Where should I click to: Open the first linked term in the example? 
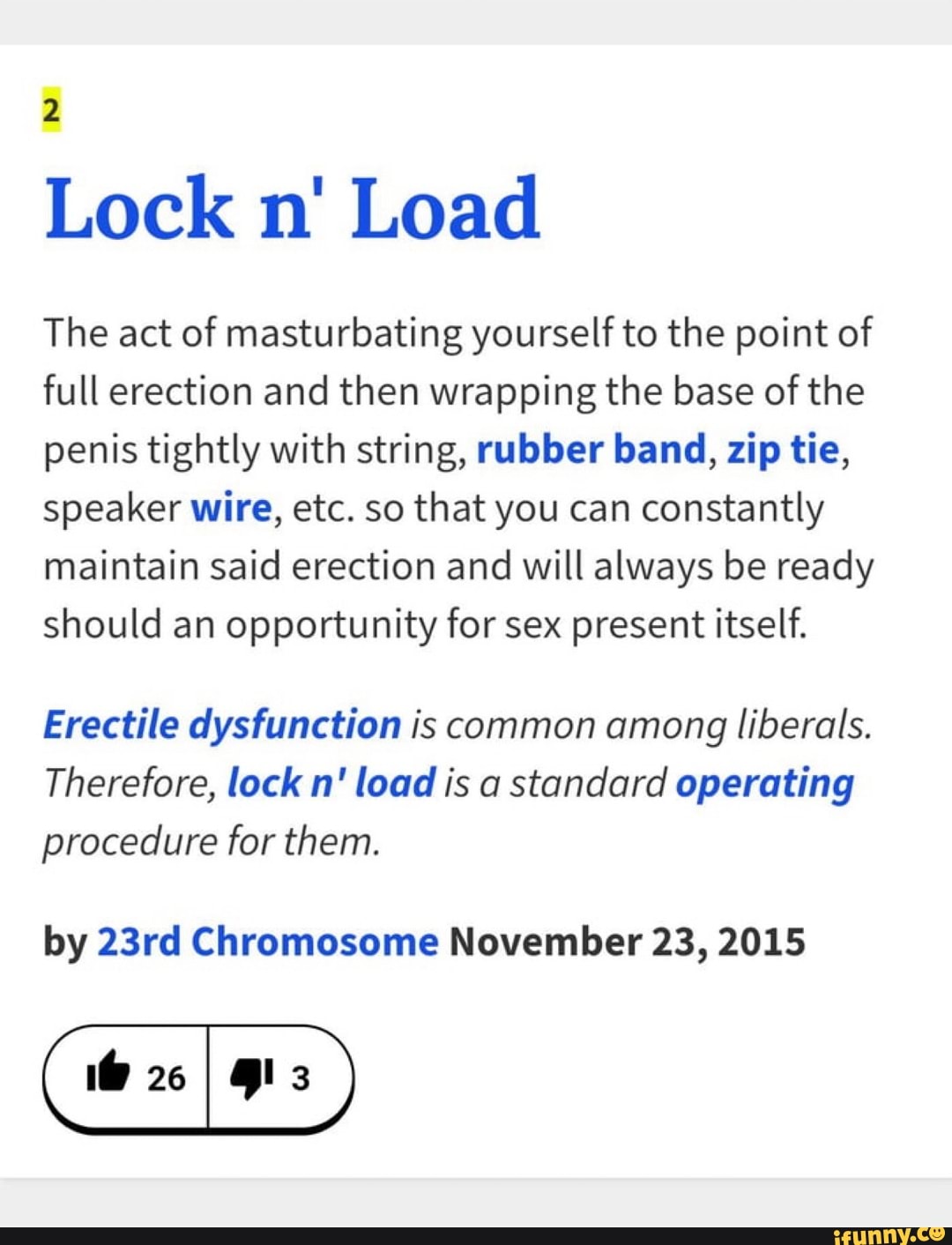click(222, 725)
